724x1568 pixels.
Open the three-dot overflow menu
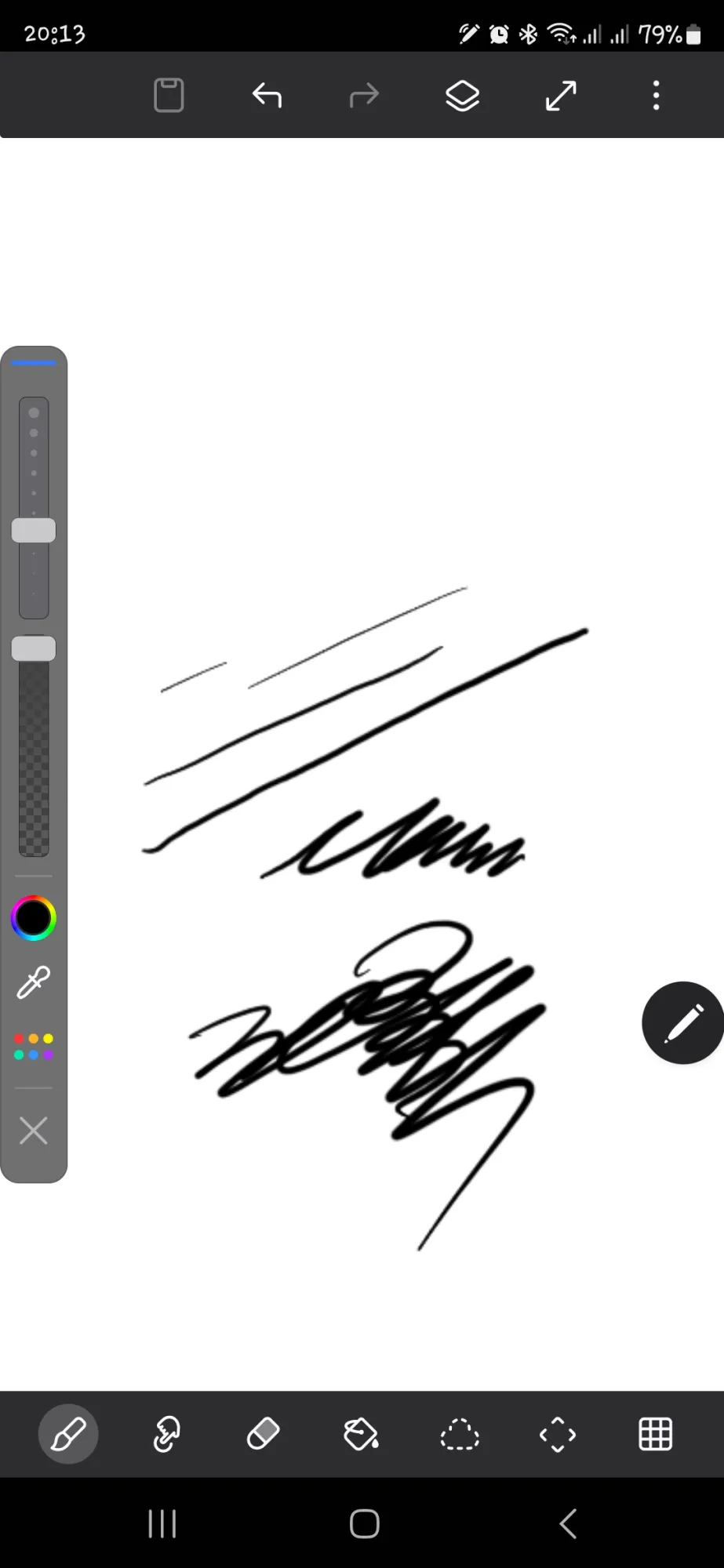pyautogui.click(x=656, y=96)
